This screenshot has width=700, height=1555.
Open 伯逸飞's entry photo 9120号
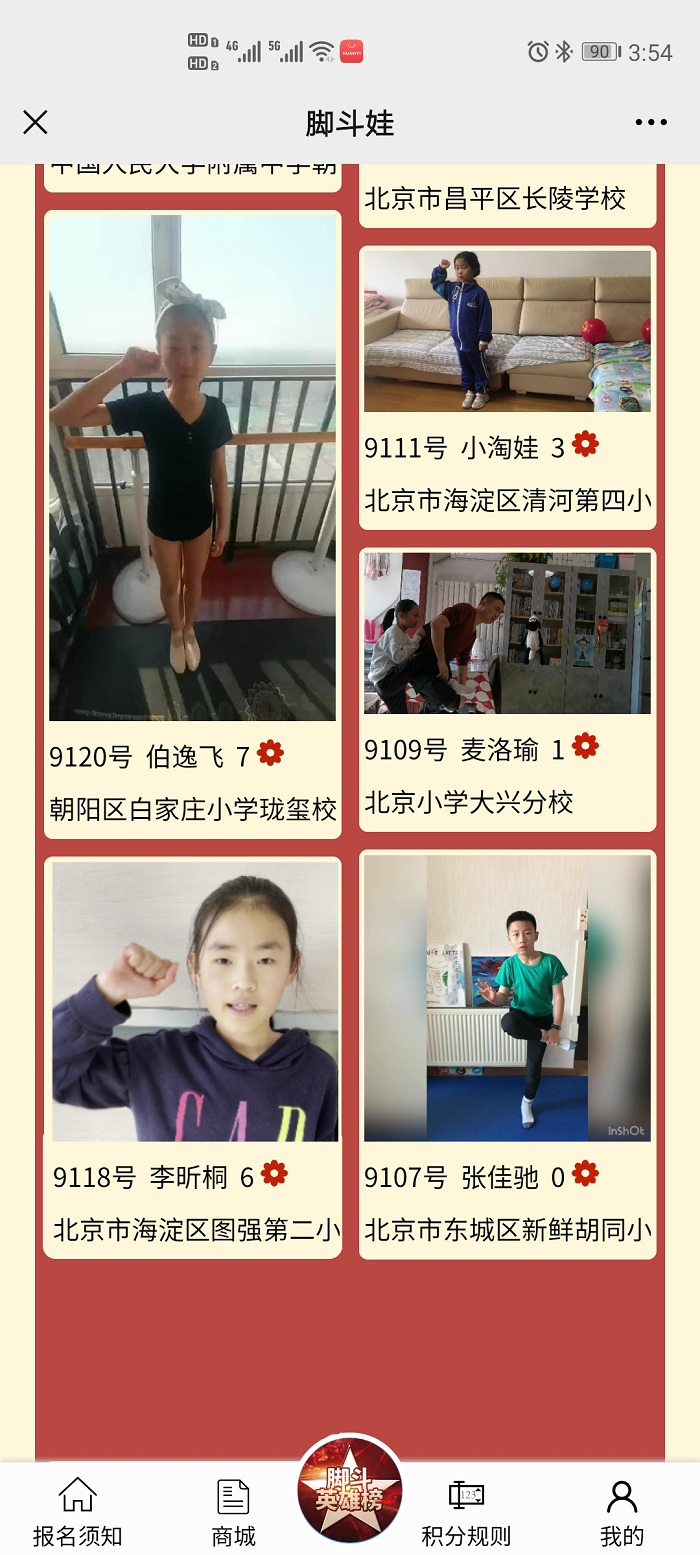192,467
